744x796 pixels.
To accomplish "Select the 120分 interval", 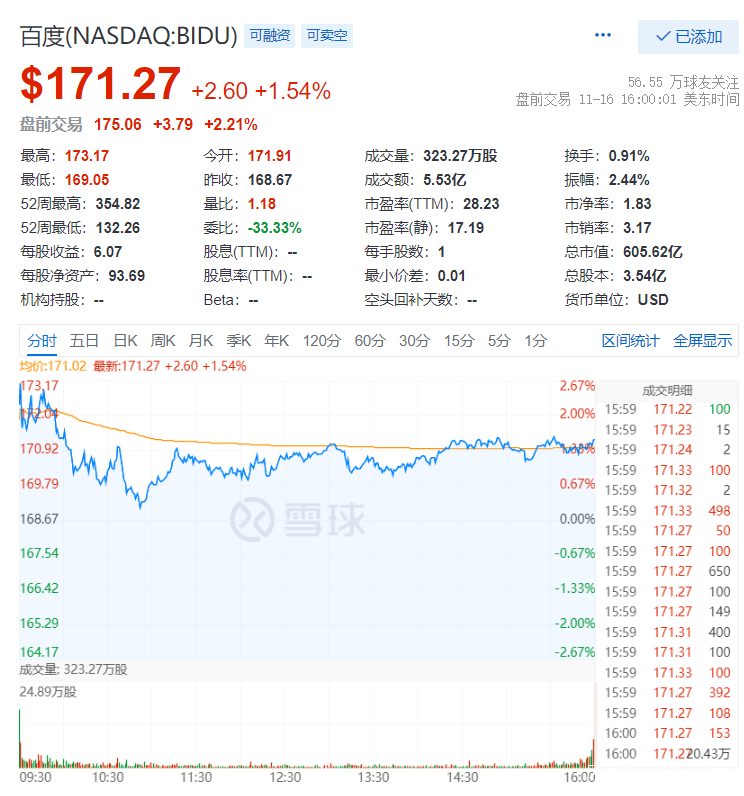I will [322, 341].
